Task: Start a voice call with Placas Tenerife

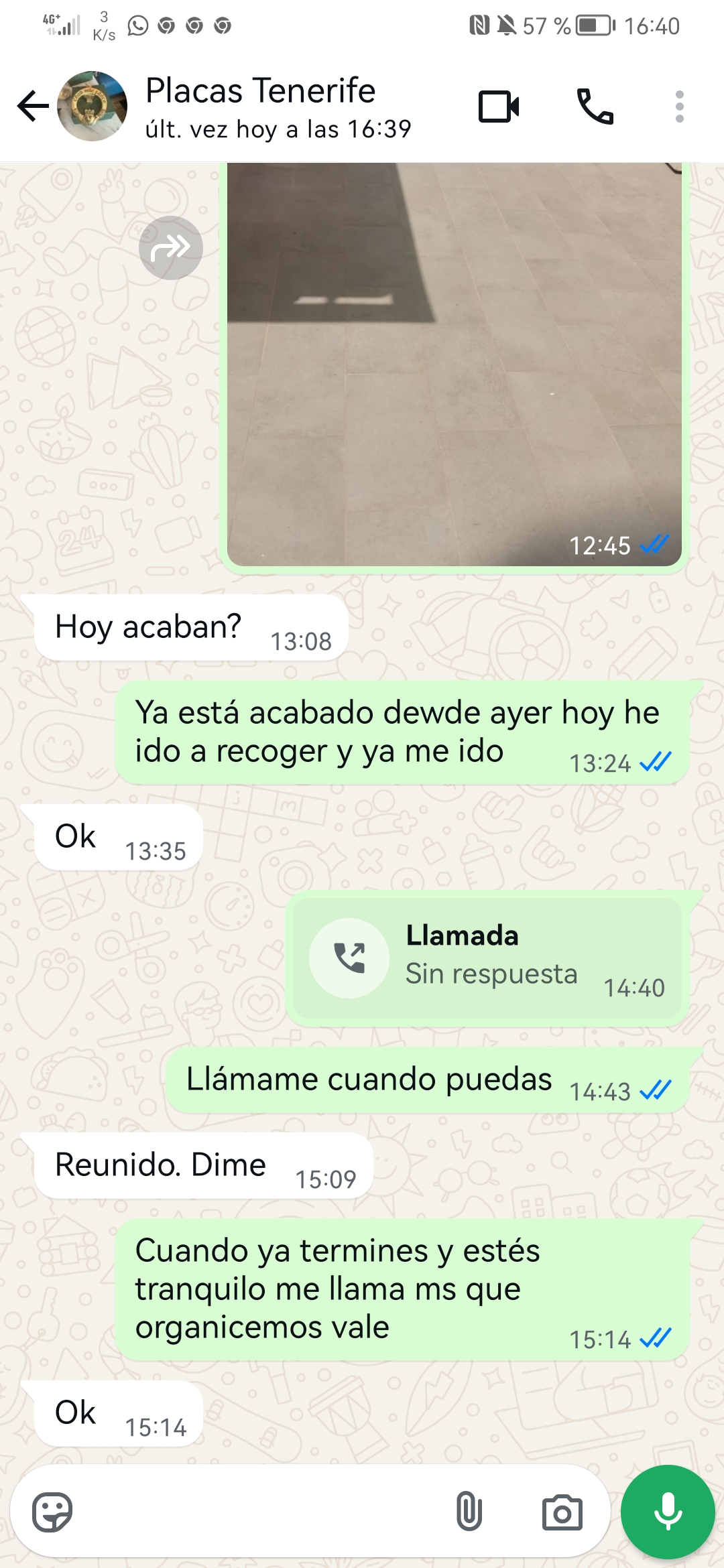Action: (595, 107)
